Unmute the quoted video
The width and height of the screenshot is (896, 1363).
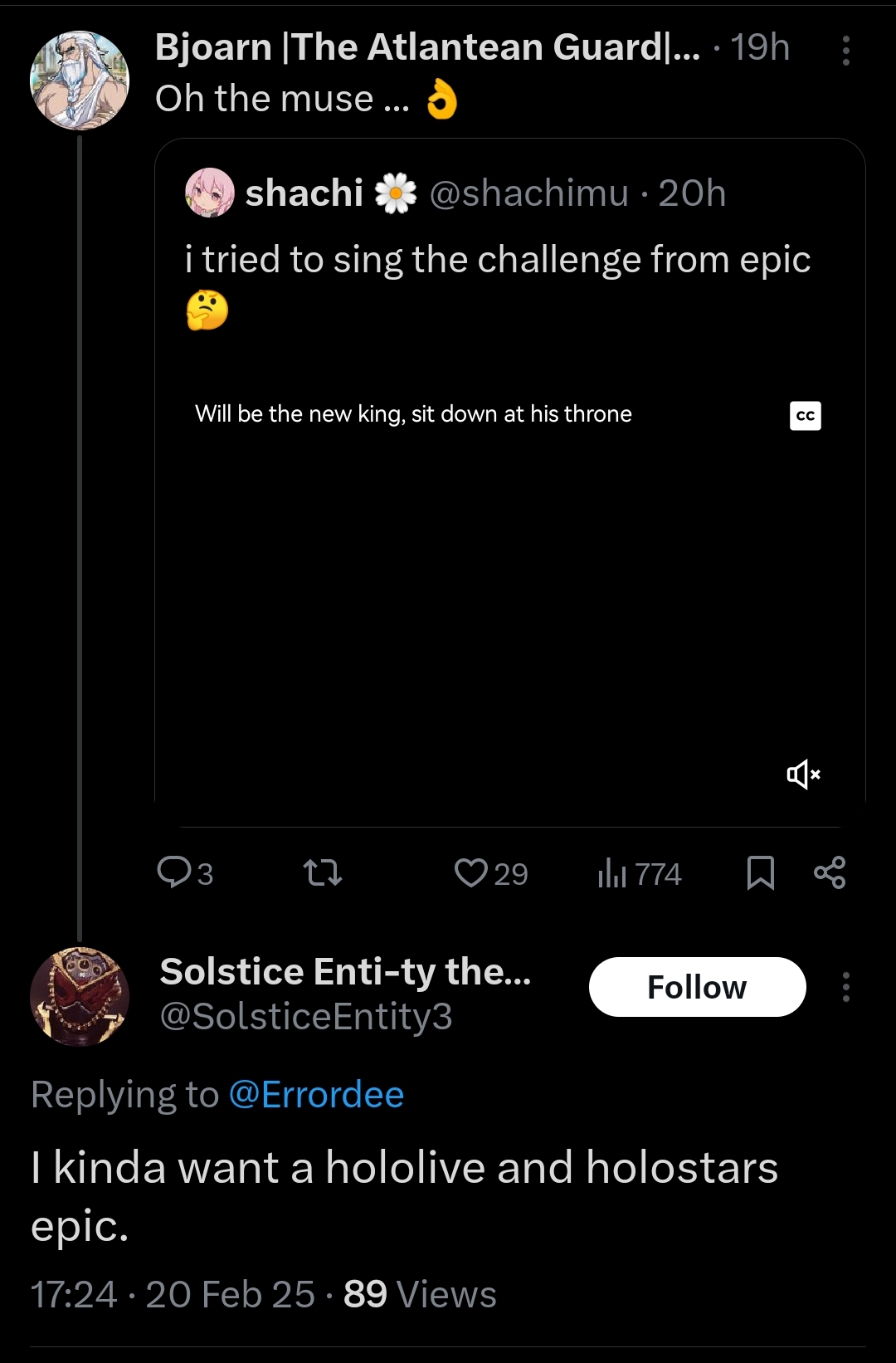pyautogui.click(x=803, y=774)
